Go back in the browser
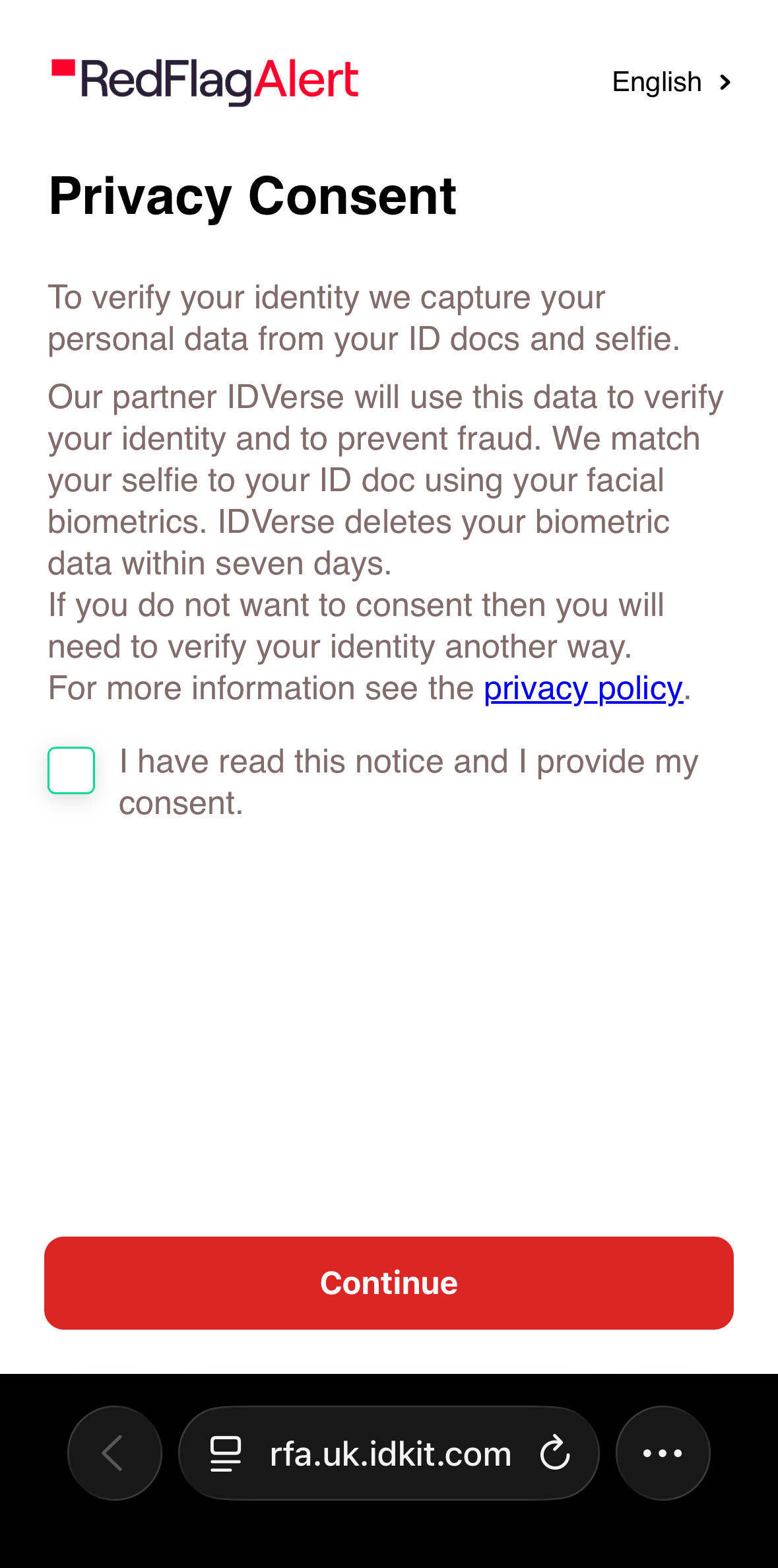Viewport: 778px width, 1568px height. [x=114, y=1453]
